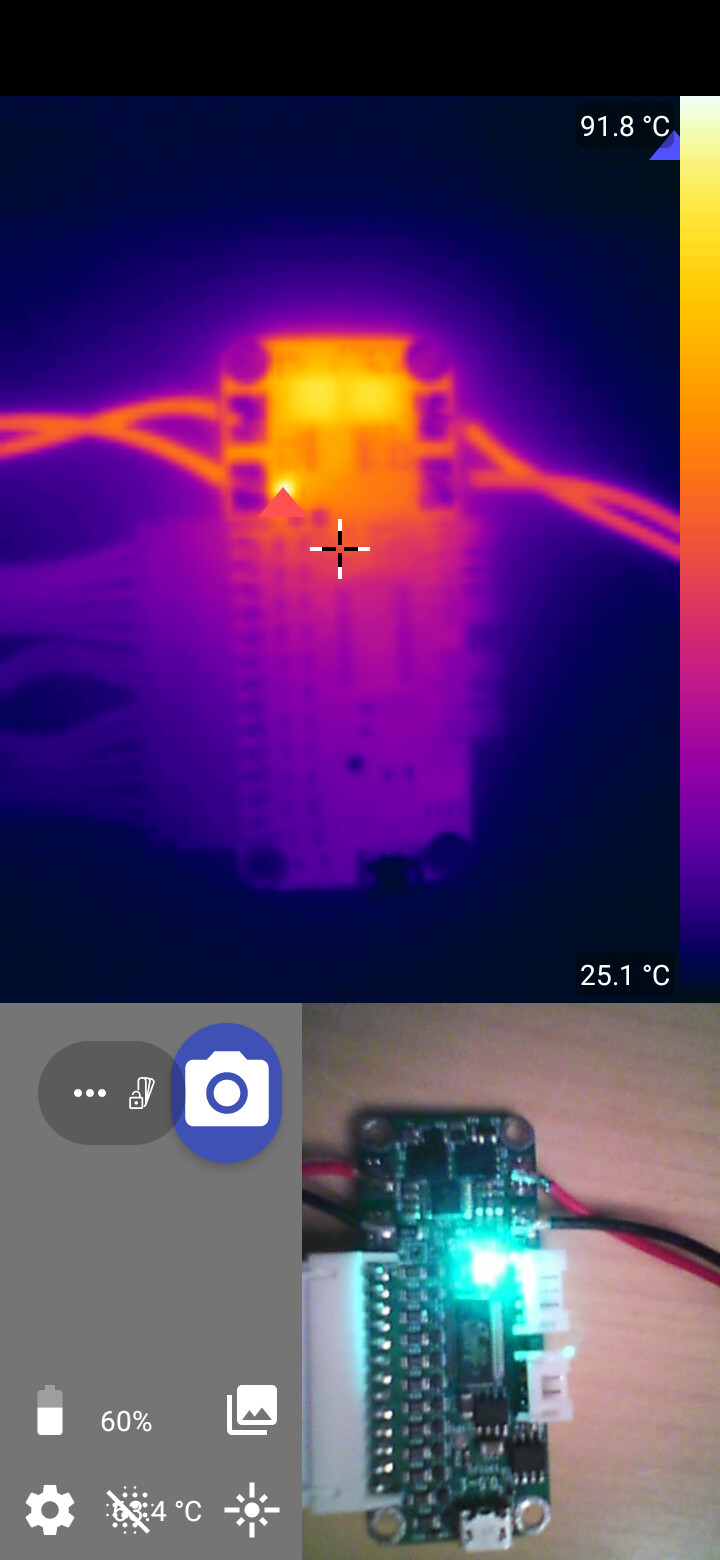Capture a thermal photo with the camera button
The height and width of the screenshot is (1560, 720).
pyautogui.click(x=227, y=1092)
